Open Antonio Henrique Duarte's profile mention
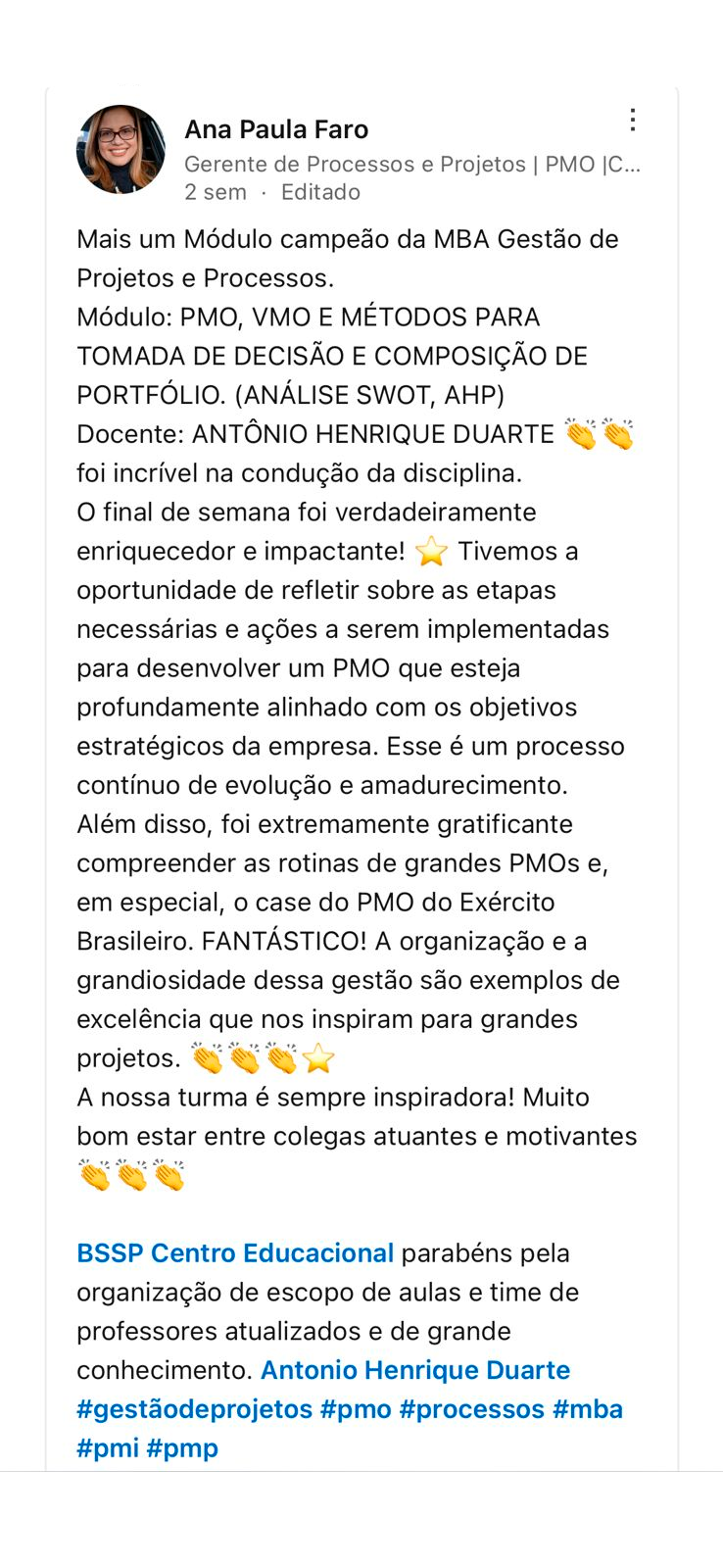This screenshot has height=1568, width=723. [x=415, y=1369]
